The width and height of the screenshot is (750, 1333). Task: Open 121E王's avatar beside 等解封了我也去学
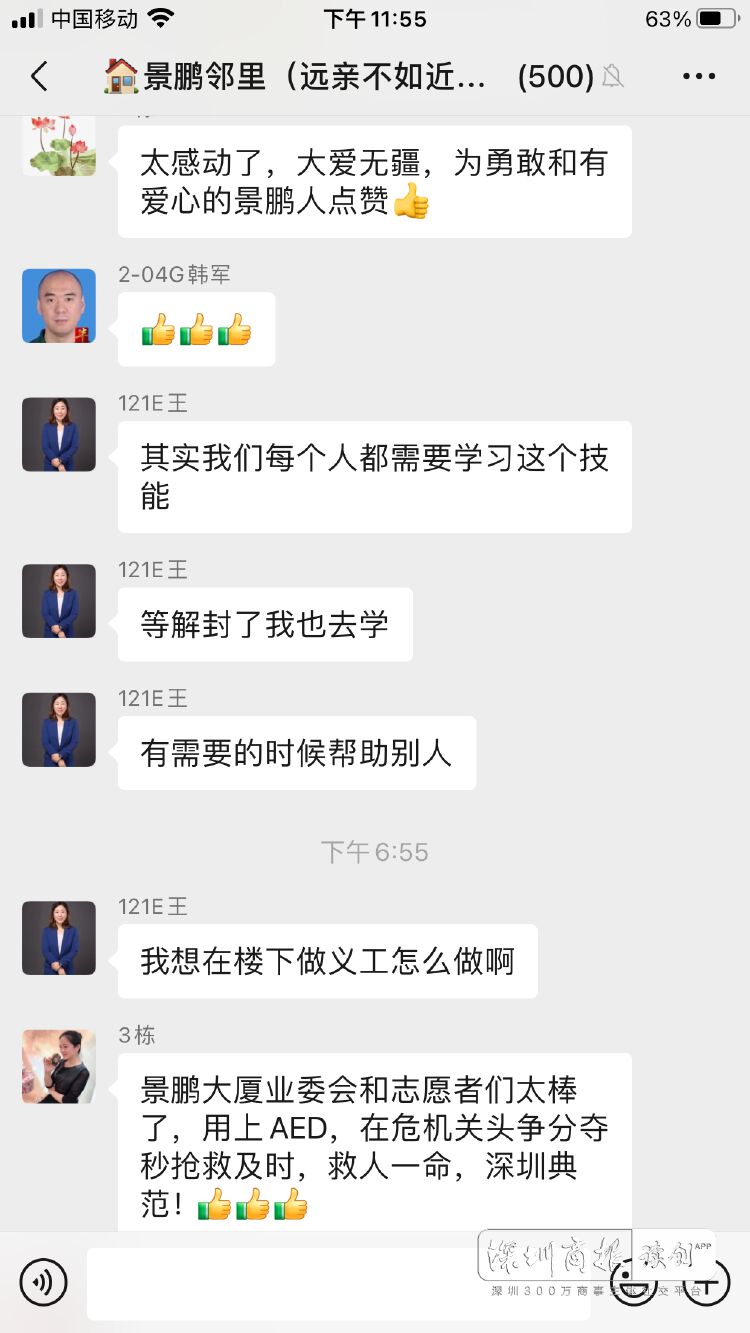(x=59, y=601)
